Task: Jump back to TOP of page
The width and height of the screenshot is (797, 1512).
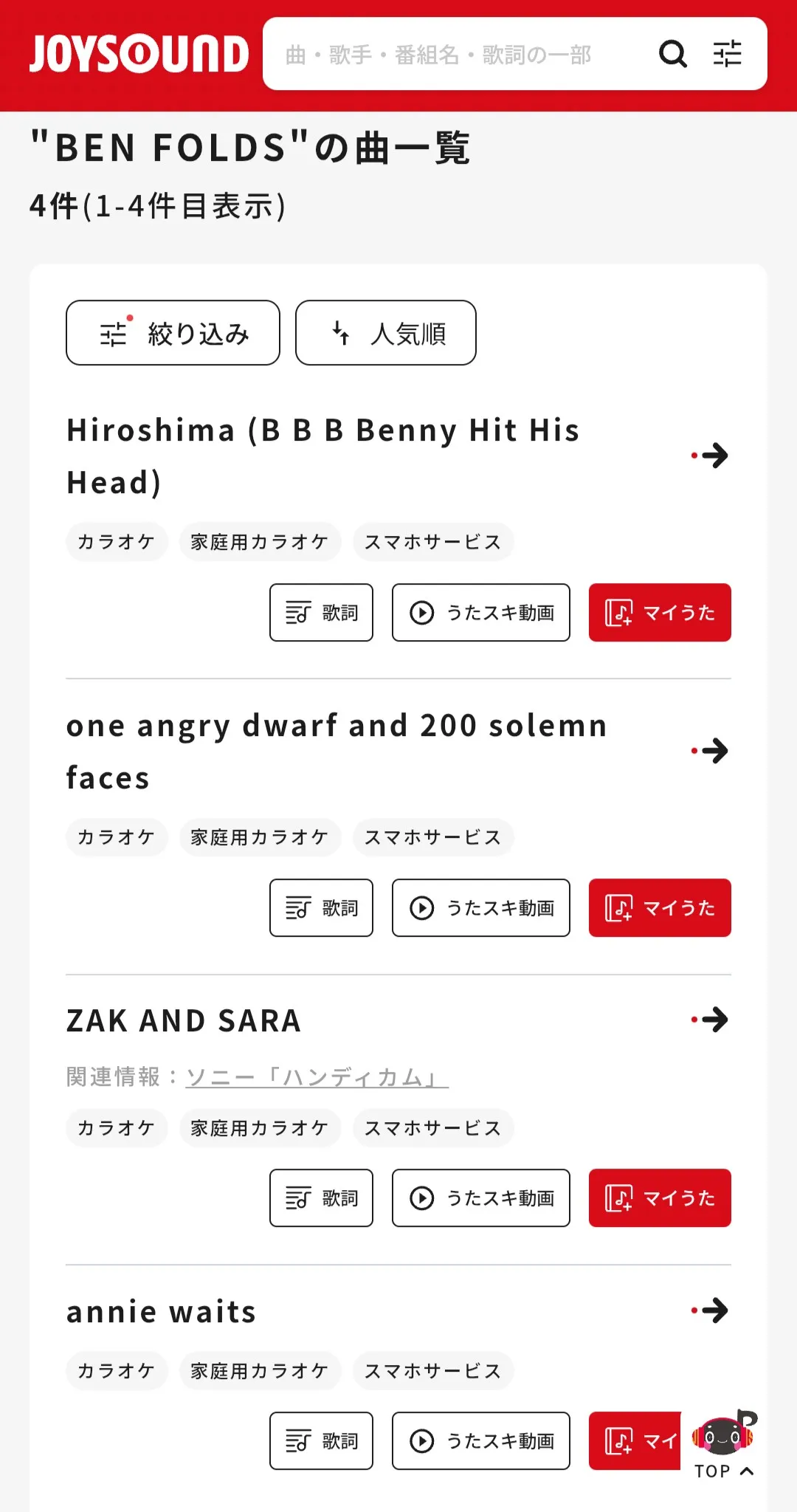Action: click(x=723, y=1448)
